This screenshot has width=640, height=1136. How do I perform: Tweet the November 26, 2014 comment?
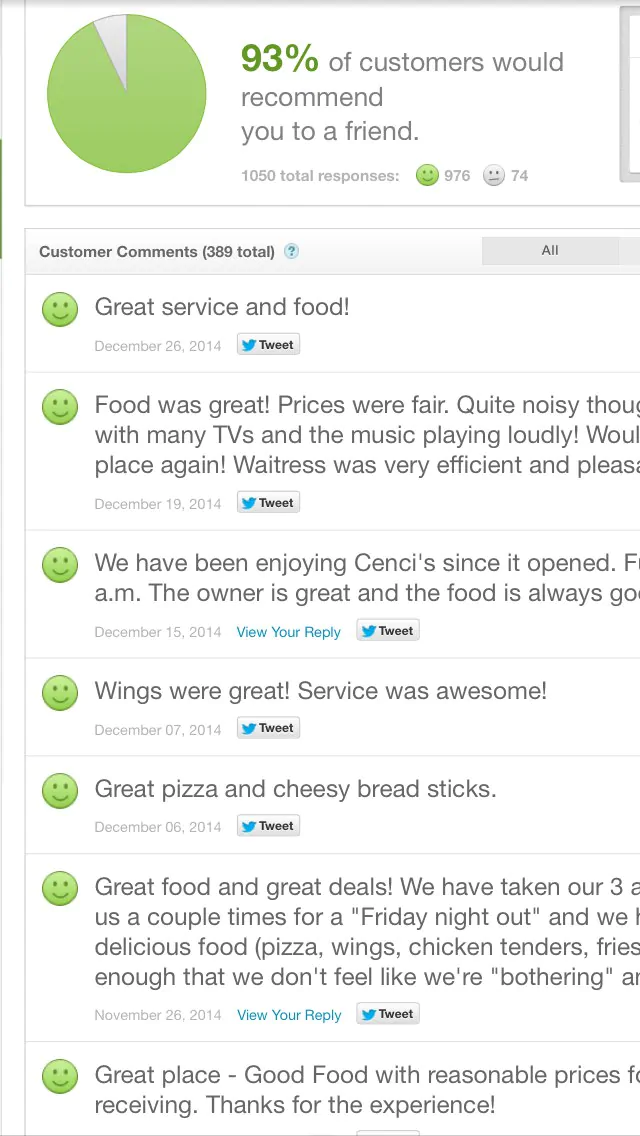pyautogui.click(x=388, y=1014)
